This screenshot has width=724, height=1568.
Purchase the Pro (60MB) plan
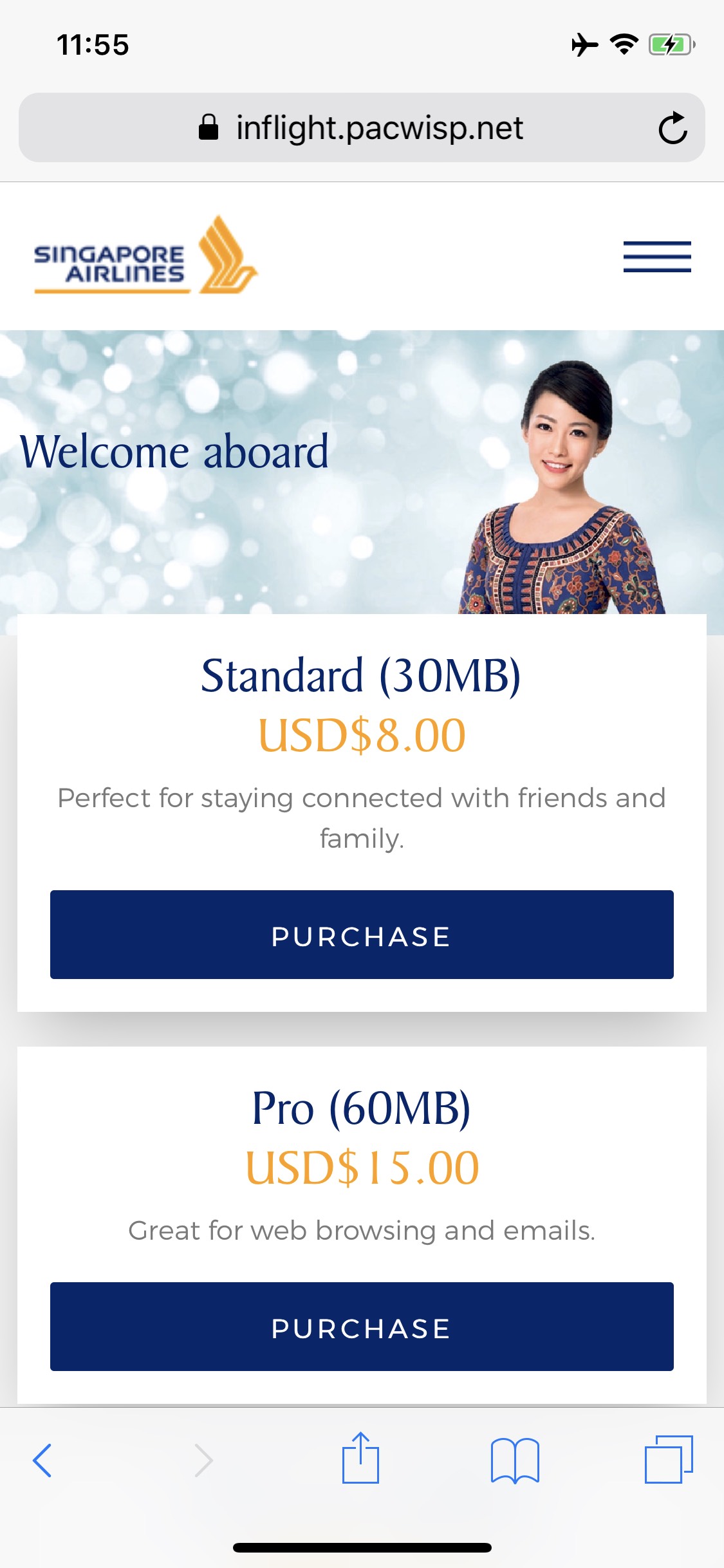(x=362, y=1327)
